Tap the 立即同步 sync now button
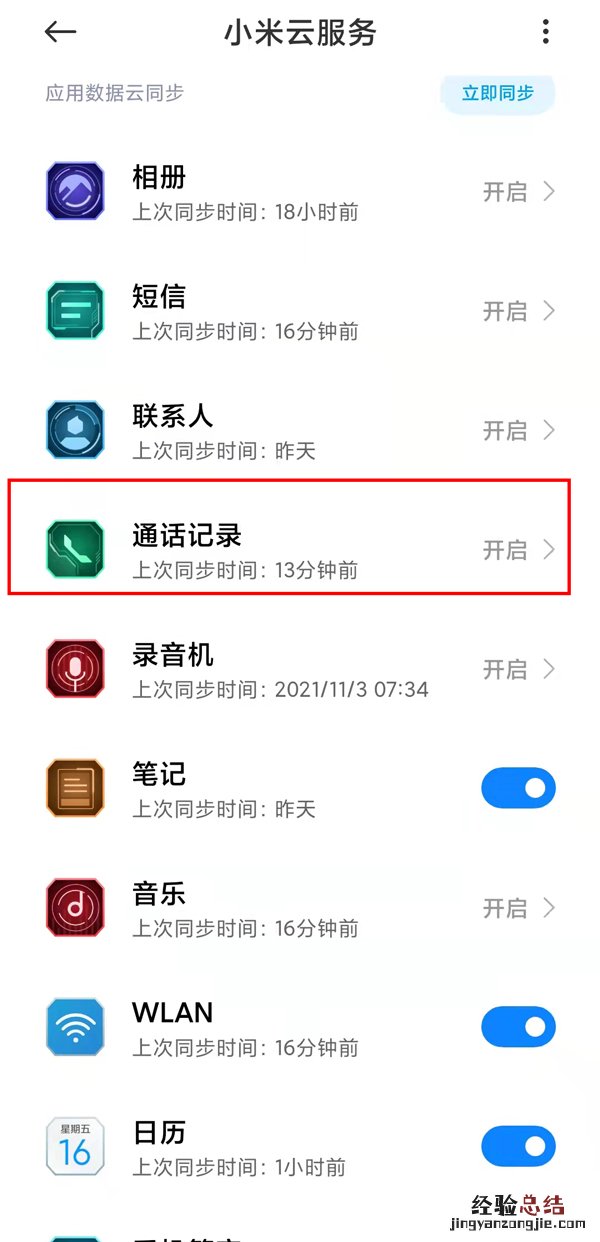 point(497,93)
